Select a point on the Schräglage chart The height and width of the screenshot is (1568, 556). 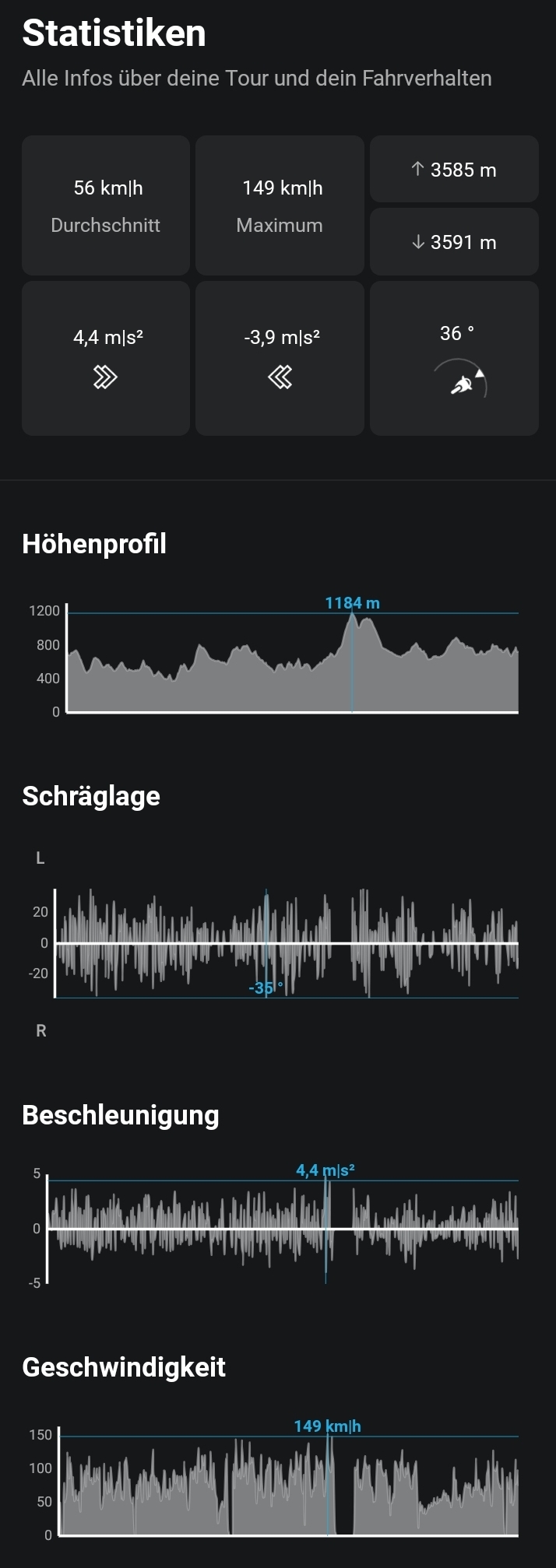[x=287, y=943]
